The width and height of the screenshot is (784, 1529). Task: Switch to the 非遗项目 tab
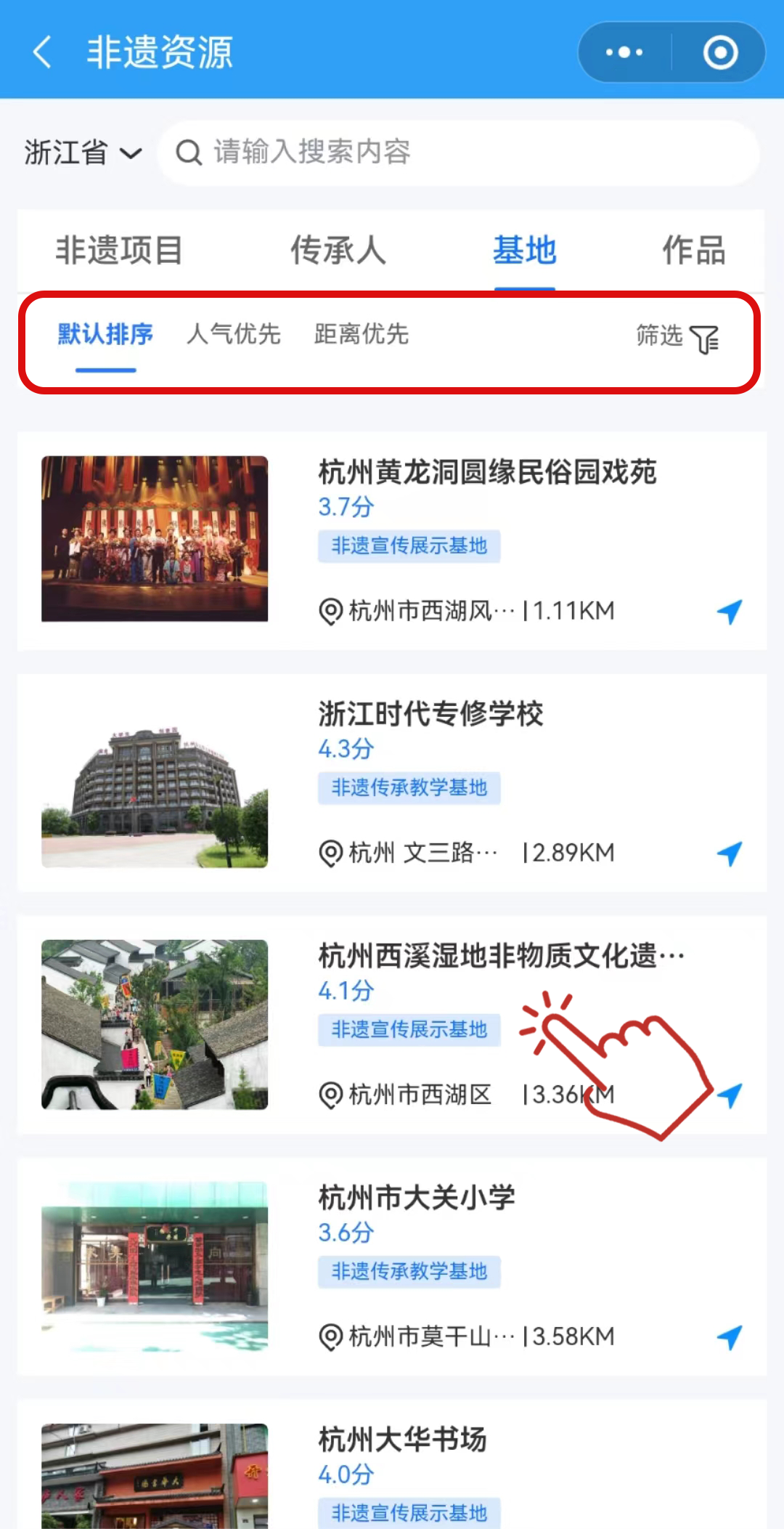click(119, 251)
